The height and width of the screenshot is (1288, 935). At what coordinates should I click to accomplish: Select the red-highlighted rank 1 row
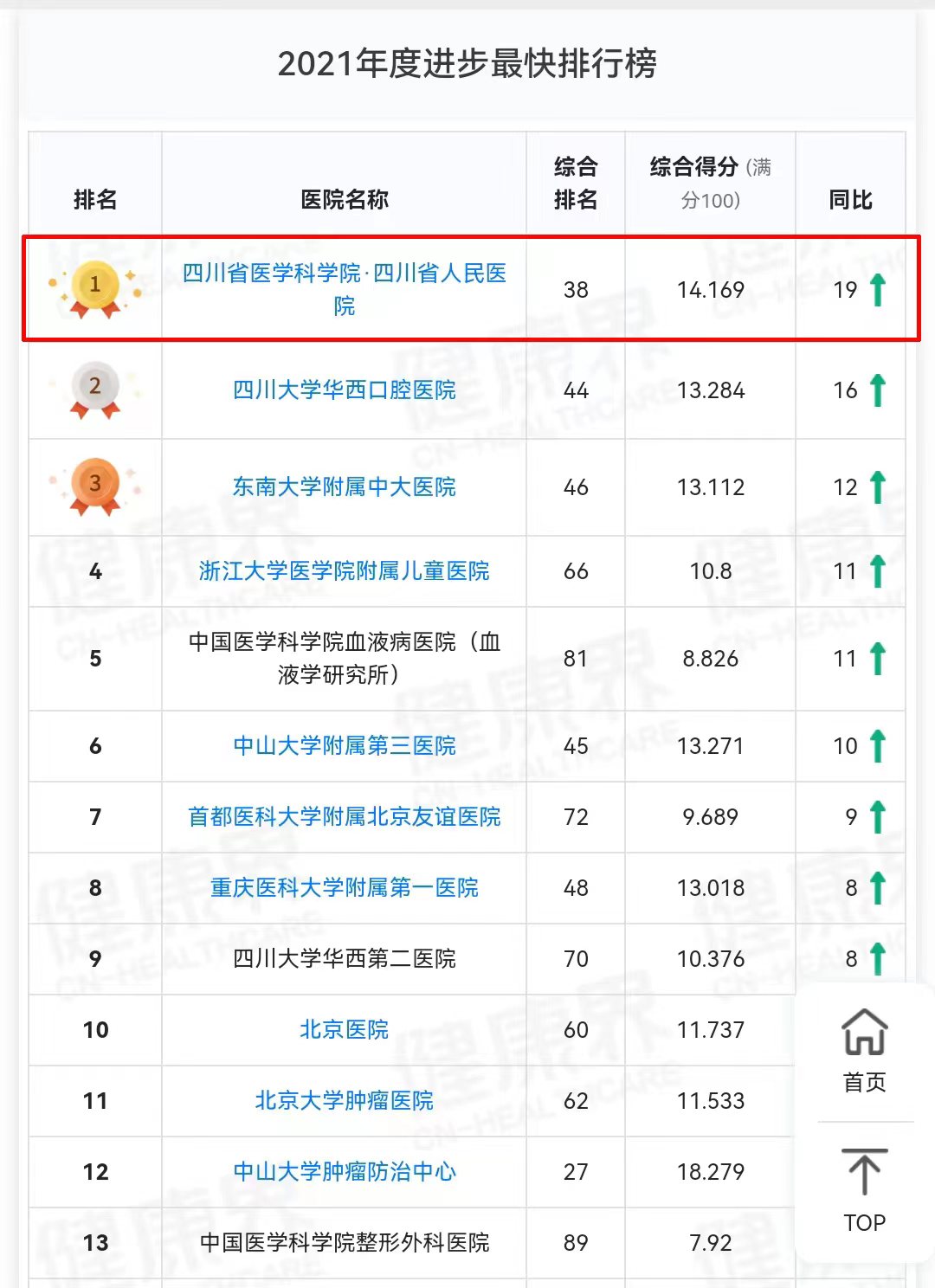(467, 289)
